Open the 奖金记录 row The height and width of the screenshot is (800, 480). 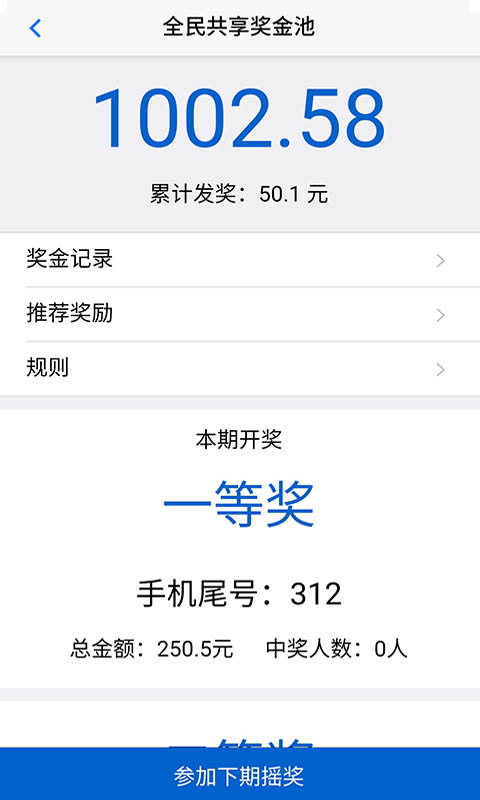[x=240, y=260]
